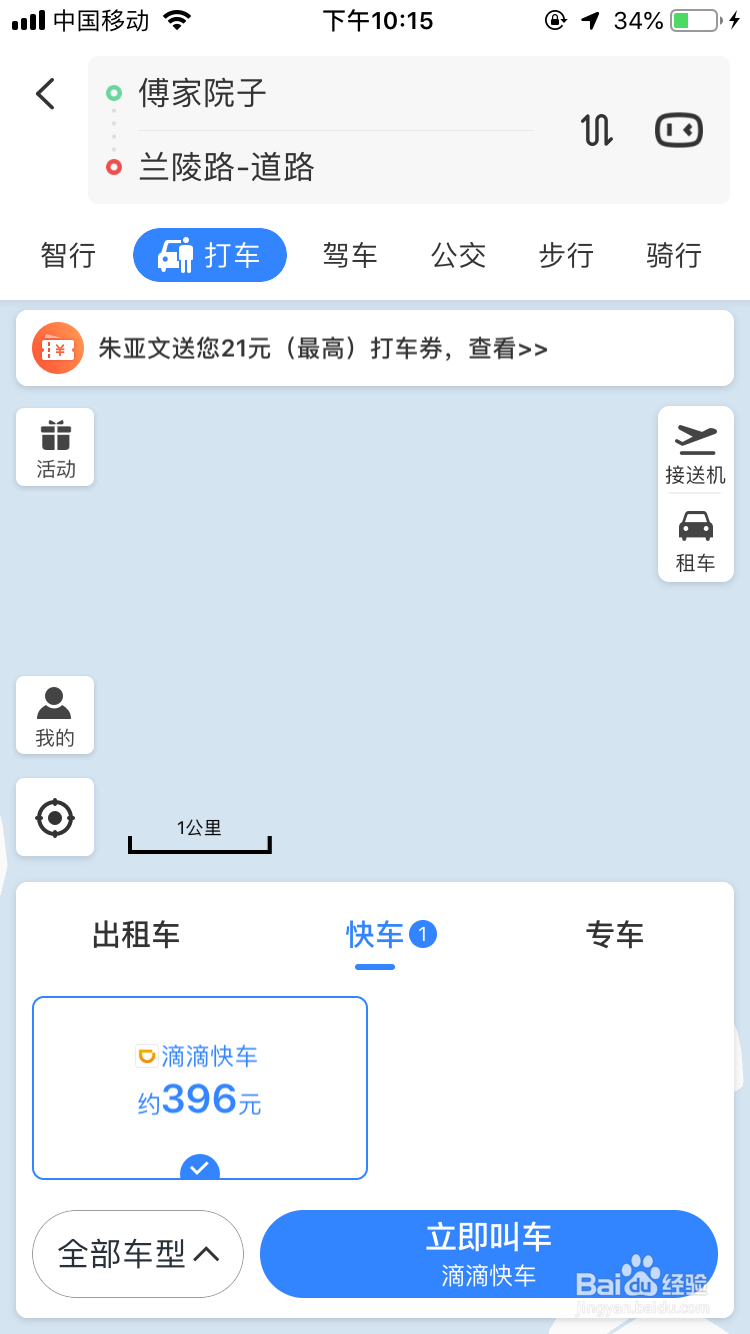Switch to the 专车 premium car tab

coord(615,935)
